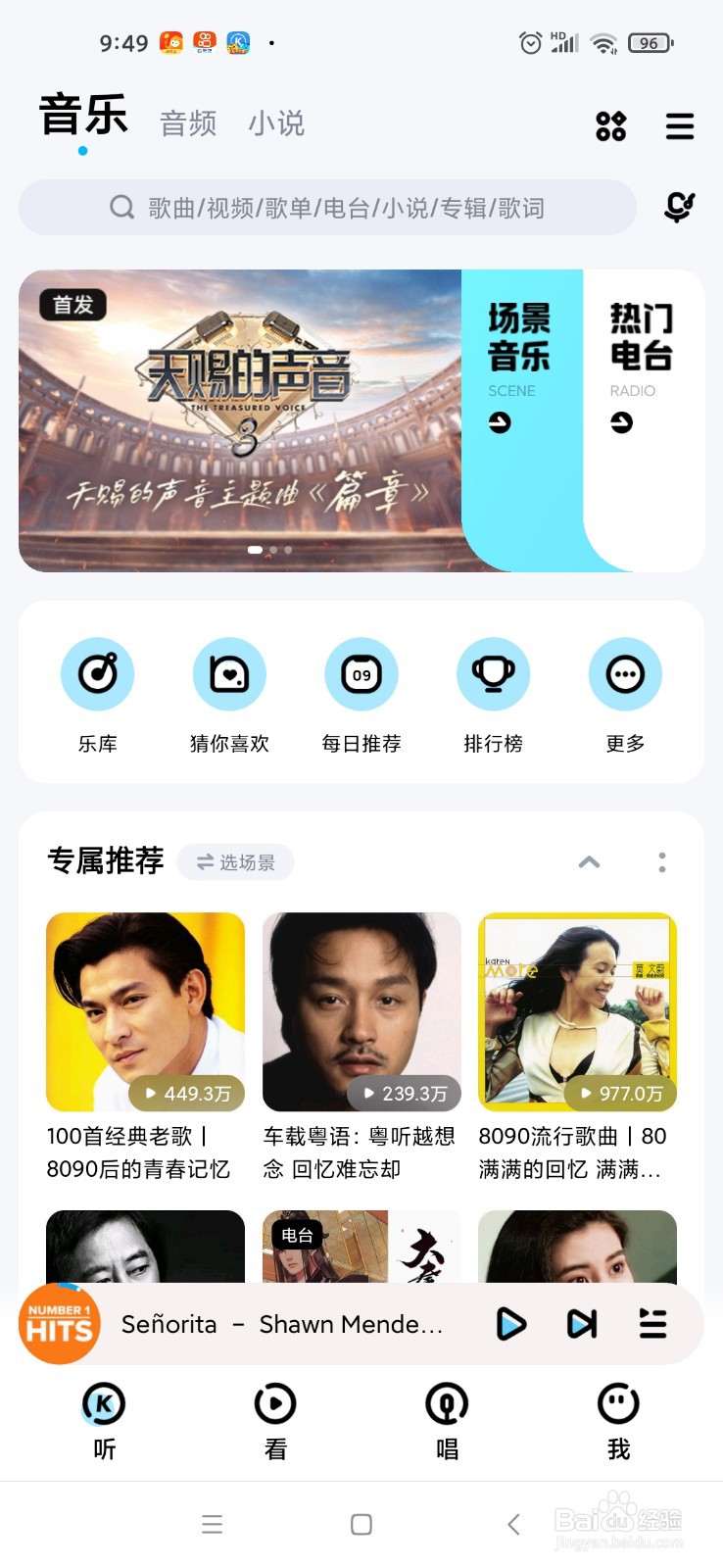
Task: Tap the search bar to search songs
Action: click(333, 208)
